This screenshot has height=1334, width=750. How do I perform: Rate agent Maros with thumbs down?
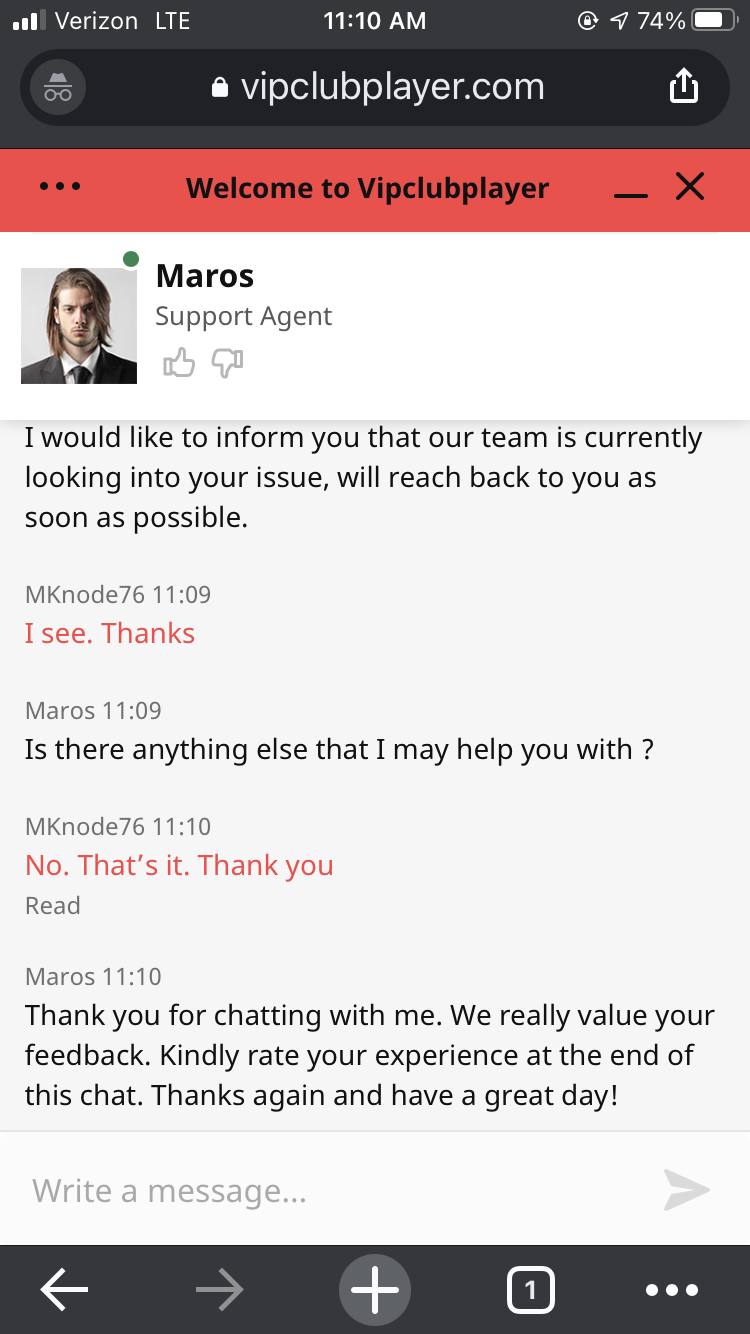point(228,363)
